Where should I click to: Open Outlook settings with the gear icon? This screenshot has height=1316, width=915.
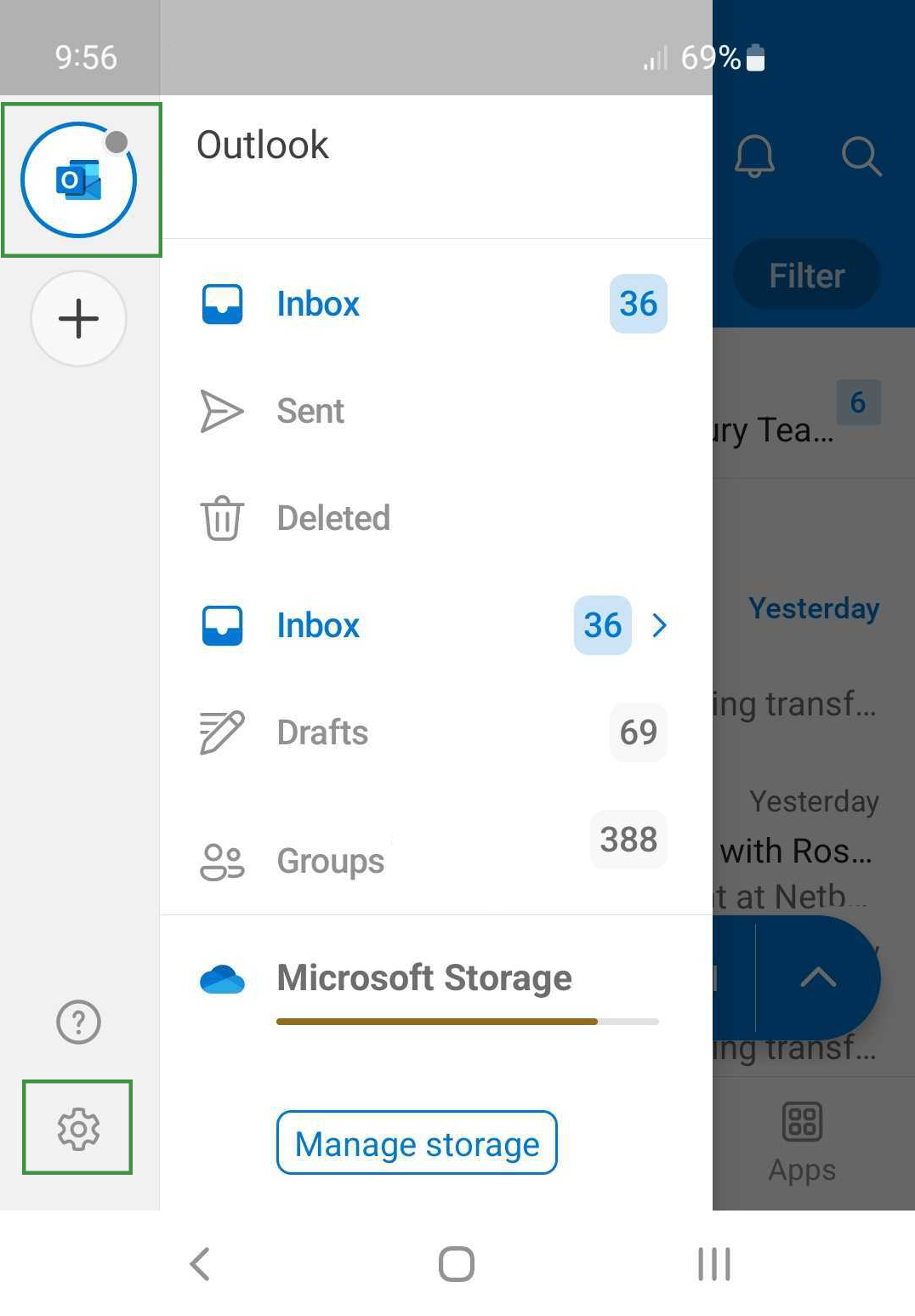point(77,1129)
